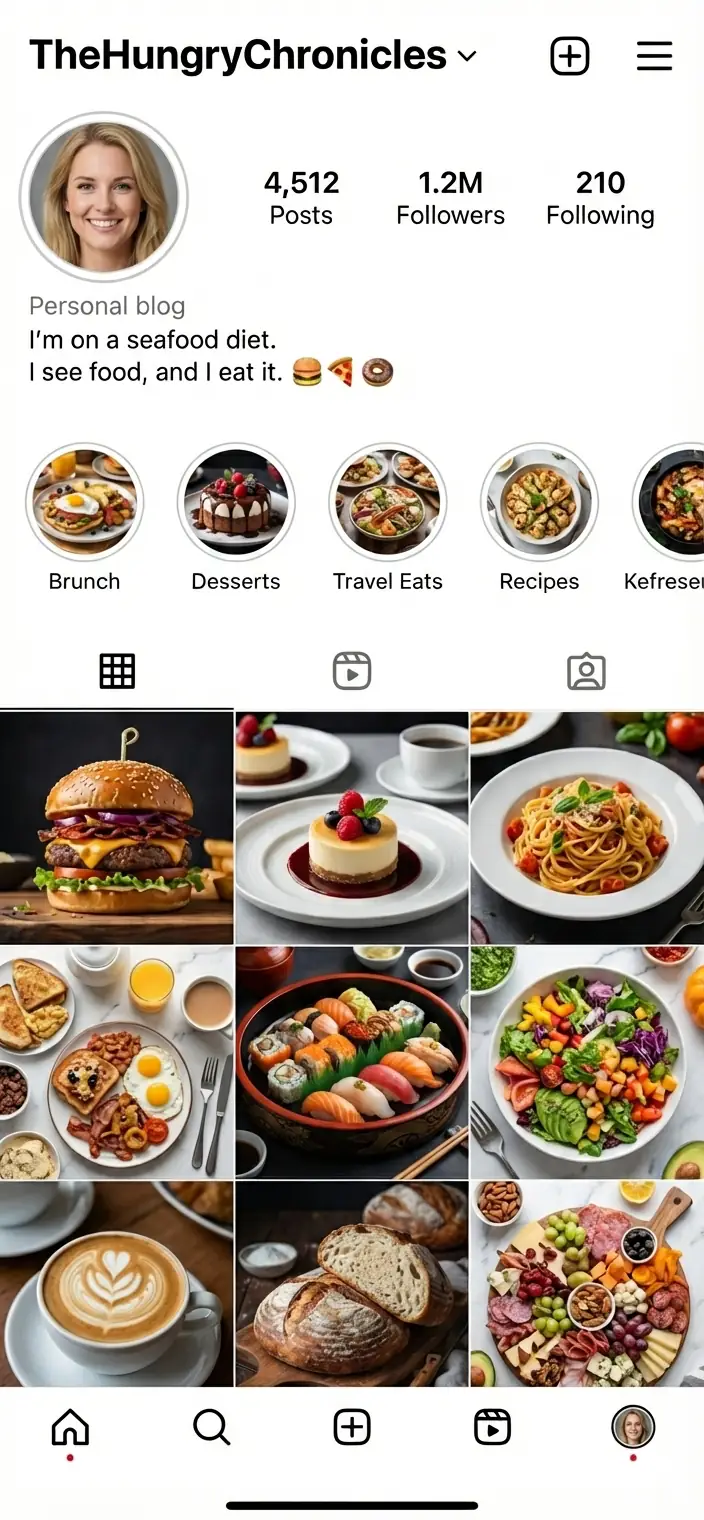Go to the Home feed

[x=70, y=1427]
